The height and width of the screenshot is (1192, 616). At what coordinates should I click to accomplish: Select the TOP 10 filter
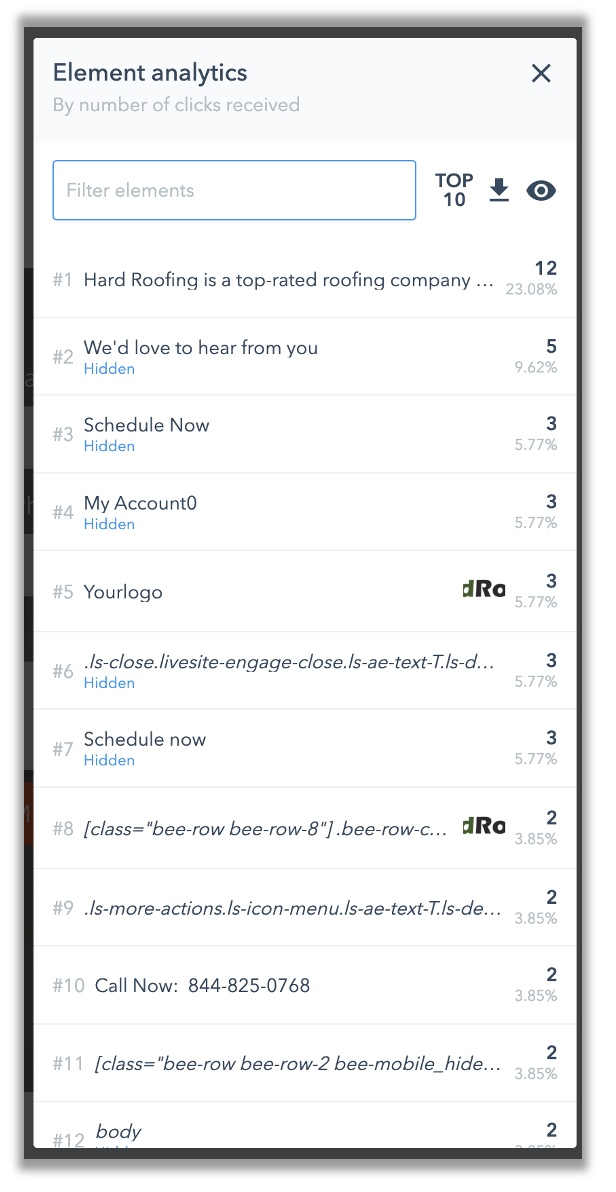point(454,190)
